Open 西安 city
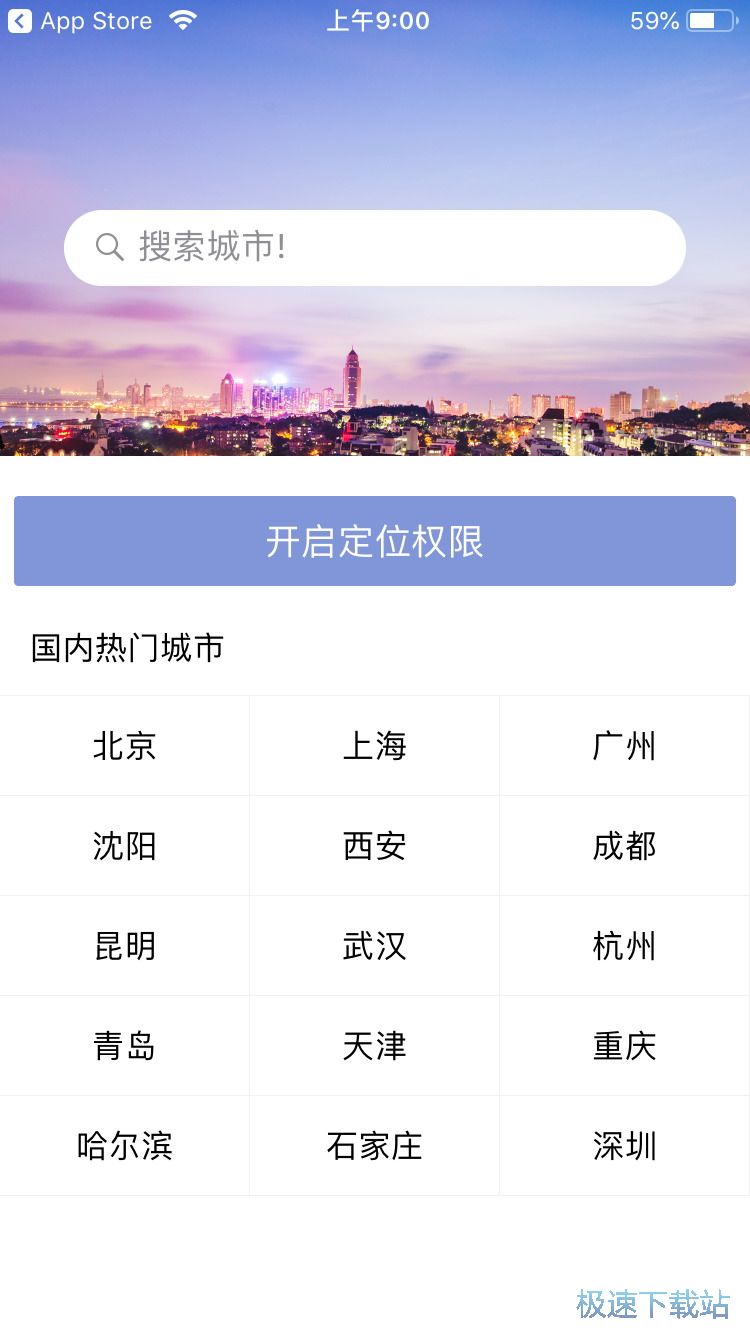 [x=375, y=846]
